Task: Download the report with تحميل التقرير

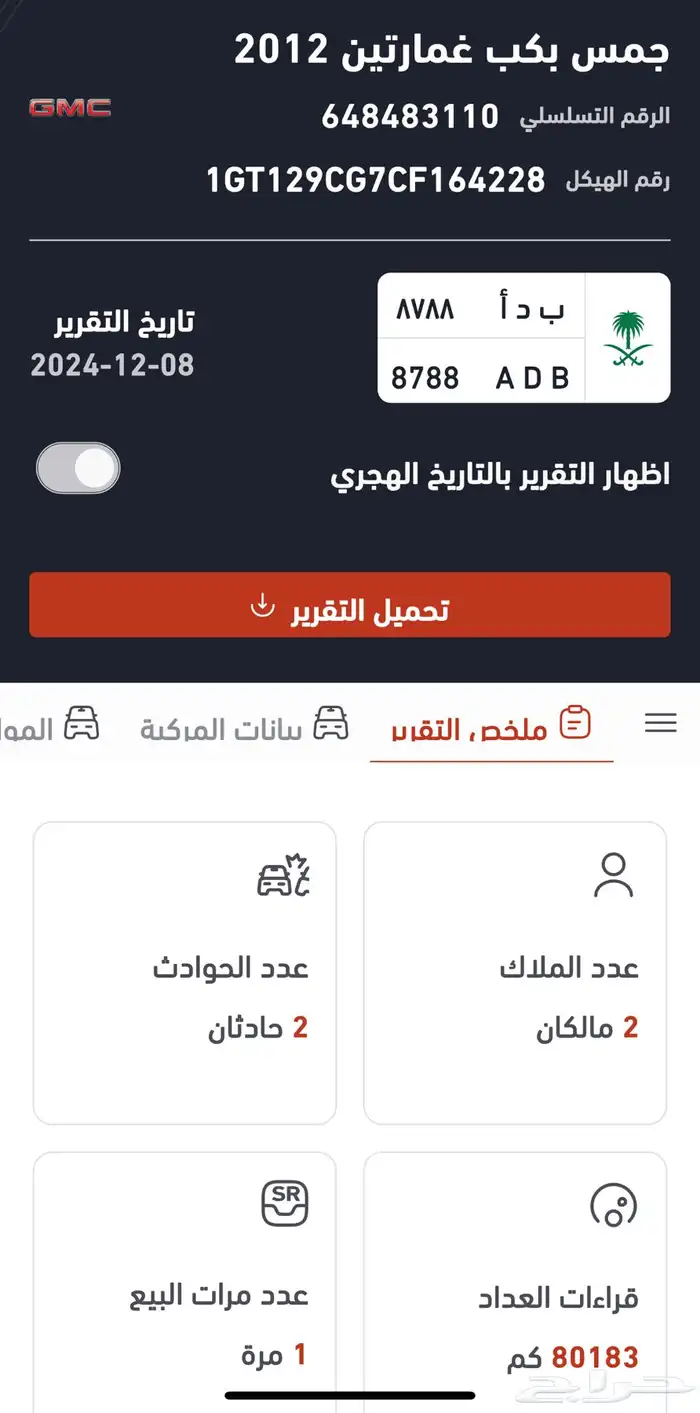Action: click(350, 605)
